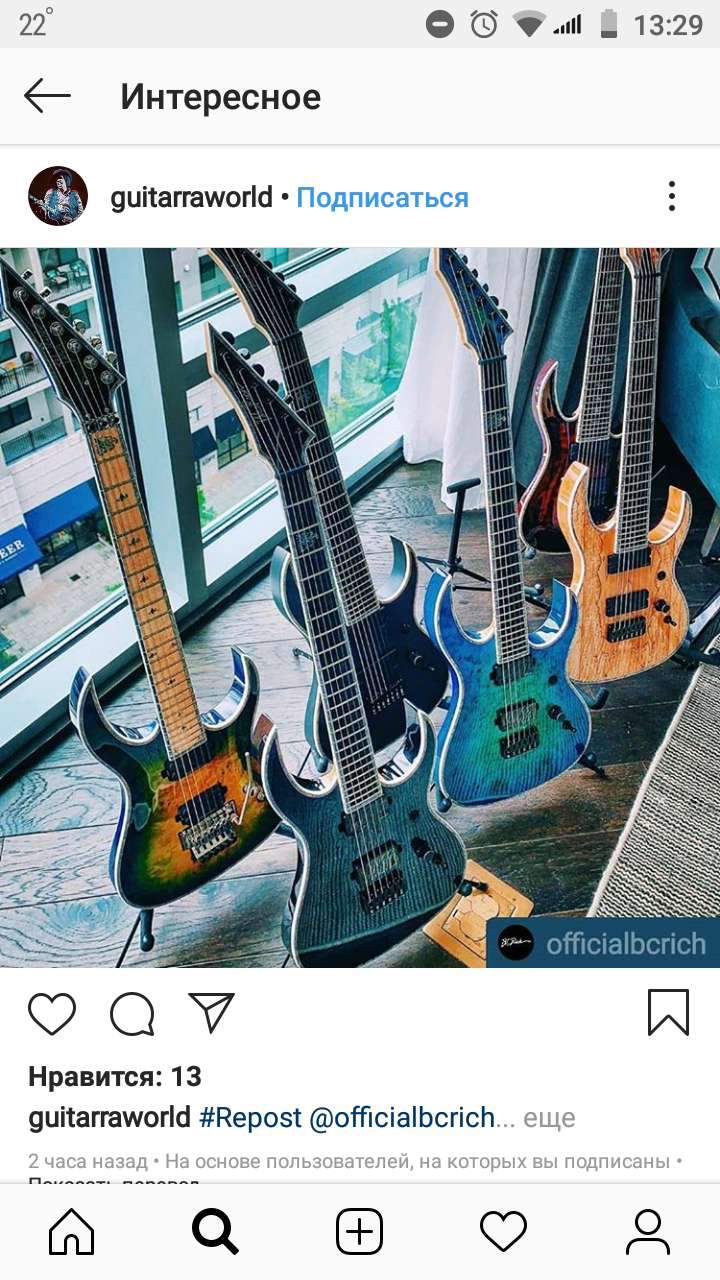720x1280 pixels.
Task: Expand the caption with еще
Action: (x=549, y=1117)
